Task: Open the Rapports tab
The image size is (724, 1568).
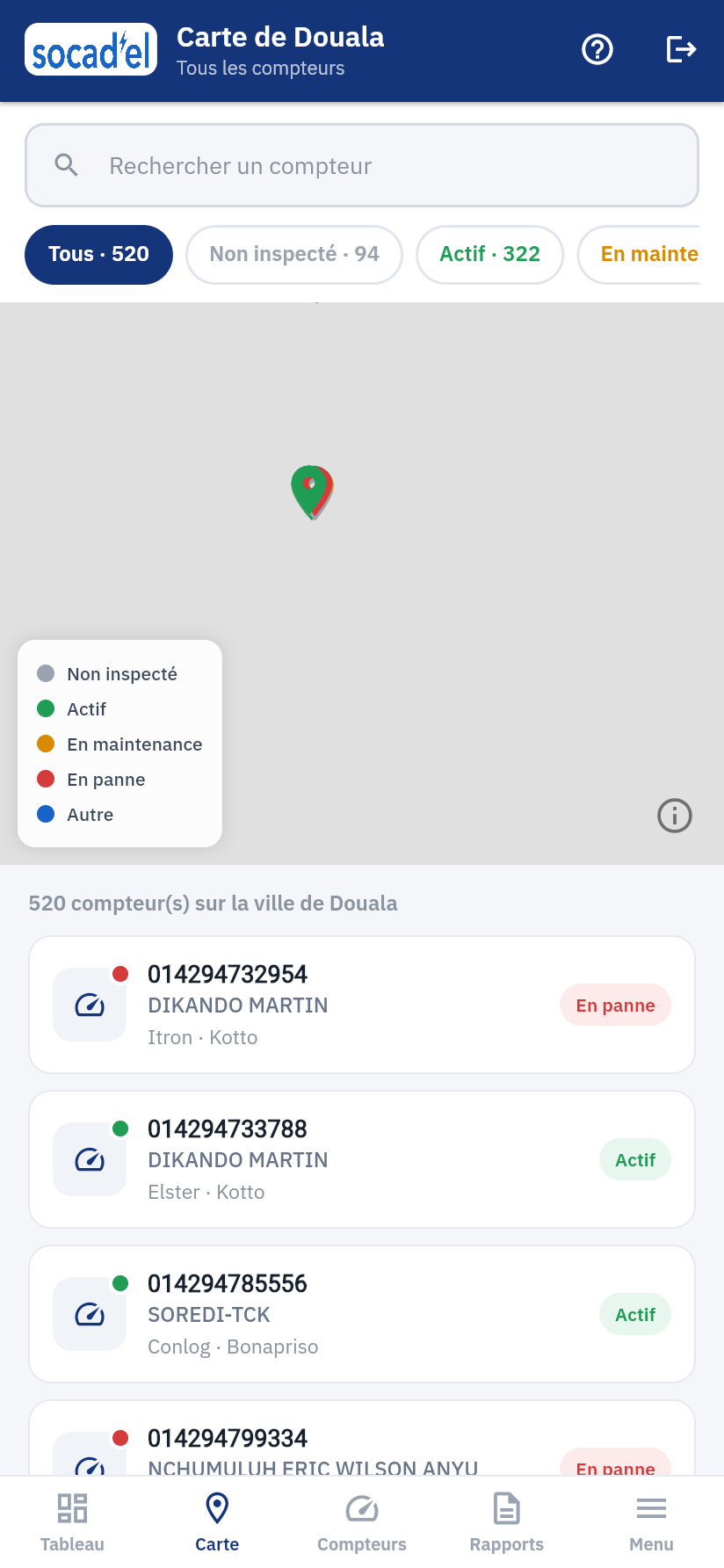Action: [x=507, y=1522]
